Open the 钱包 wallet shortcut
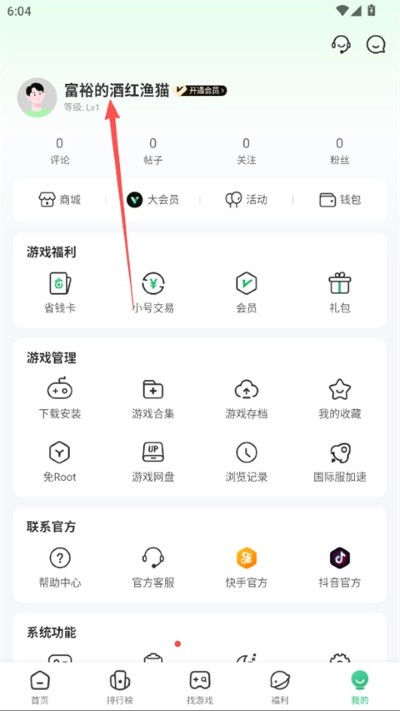 tap(340, 200)
